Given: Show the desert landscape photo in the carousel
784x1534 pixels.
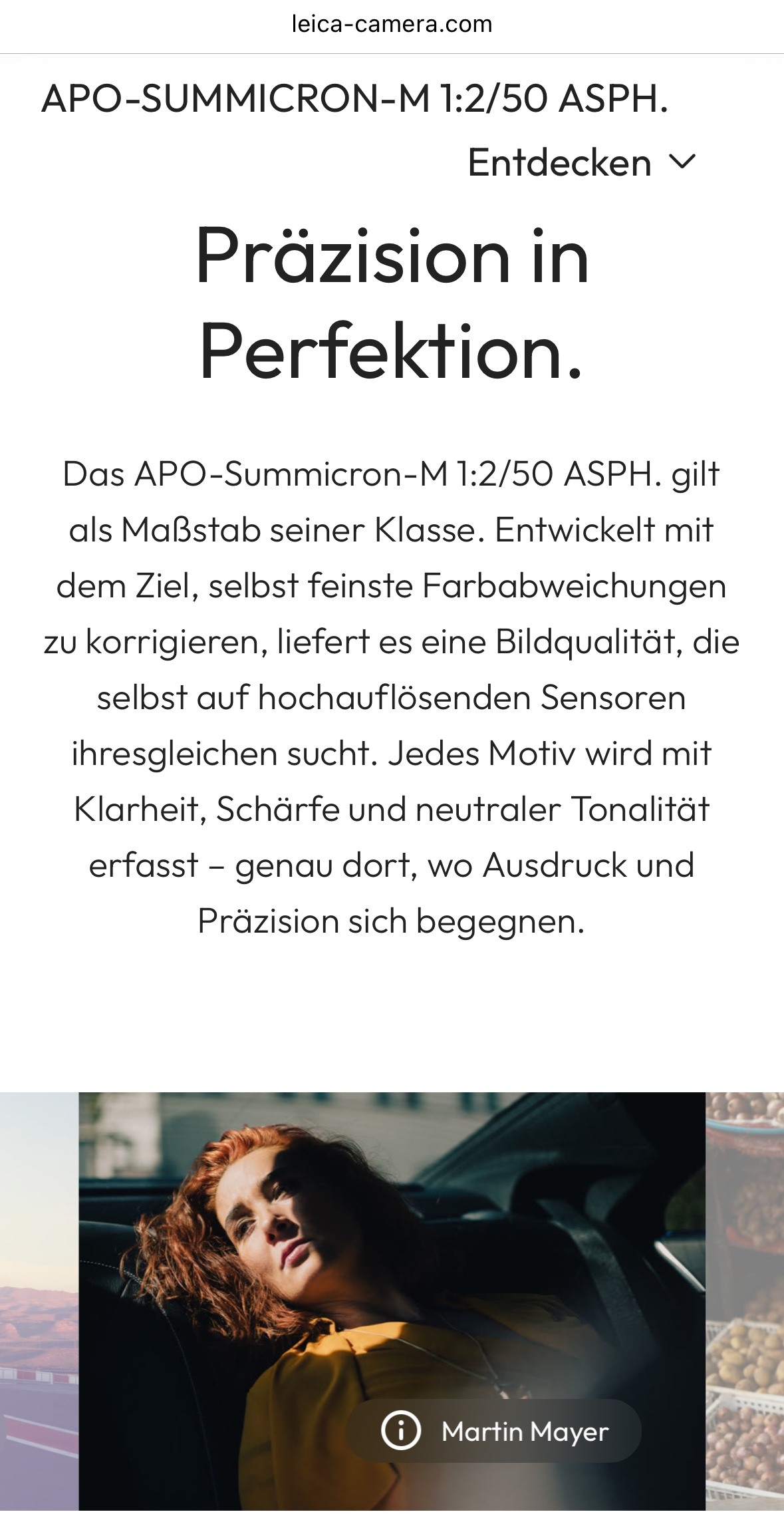Looking at the screenshot, I should coord(39,1304).
